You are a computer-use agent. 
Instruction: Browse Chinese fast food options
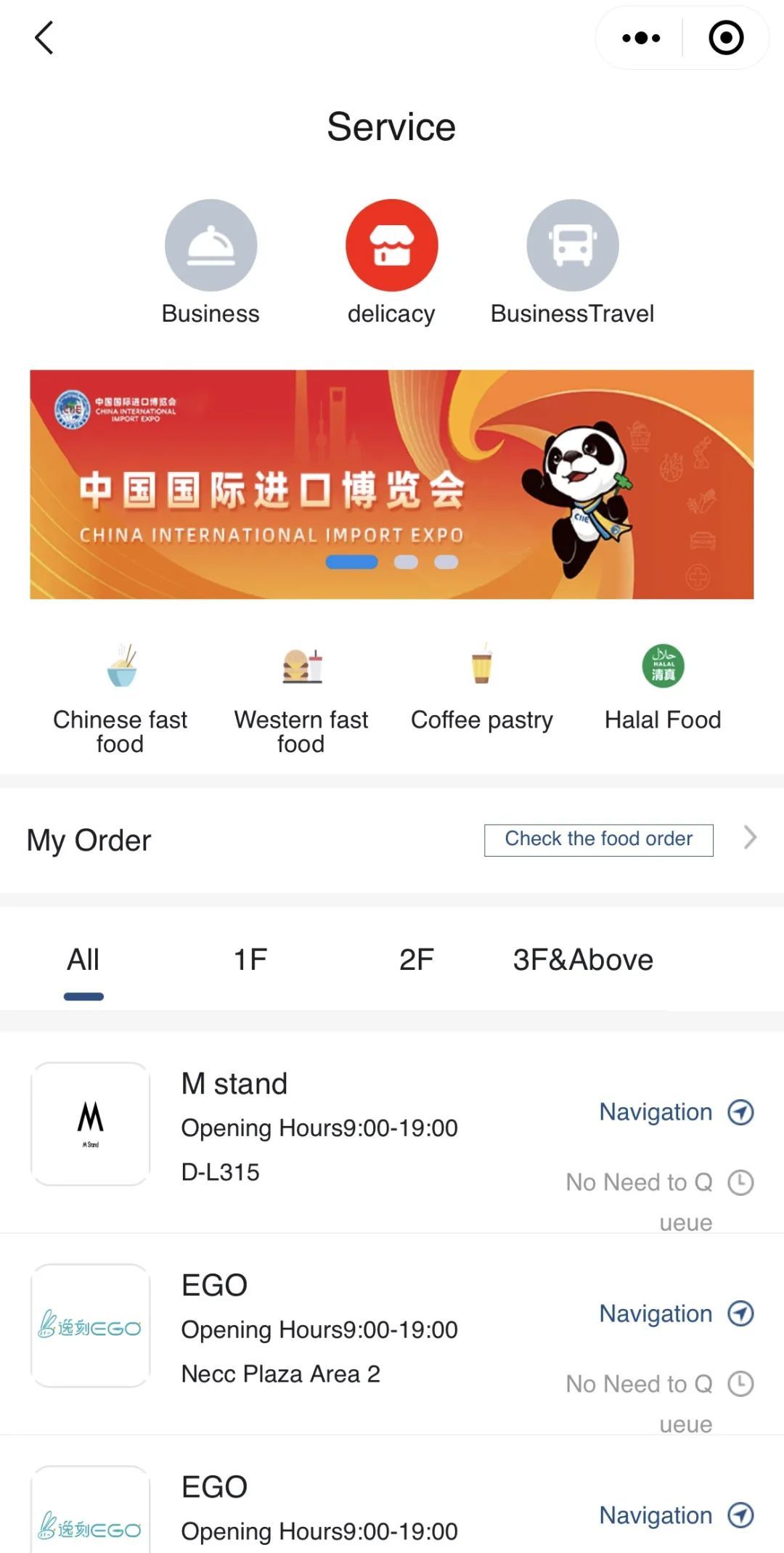click(121, 698)
